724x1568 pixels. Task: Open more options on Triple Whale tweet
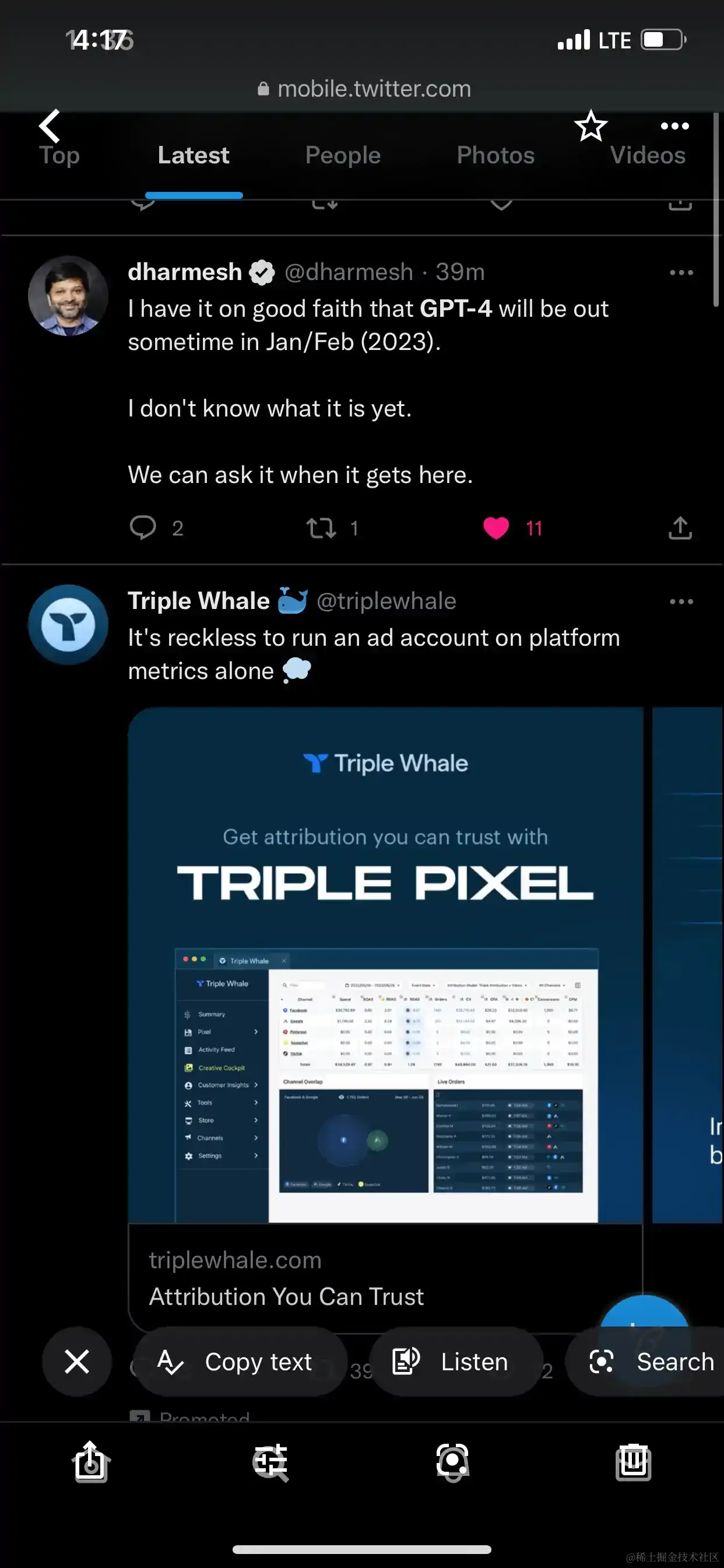coord(681,601)
